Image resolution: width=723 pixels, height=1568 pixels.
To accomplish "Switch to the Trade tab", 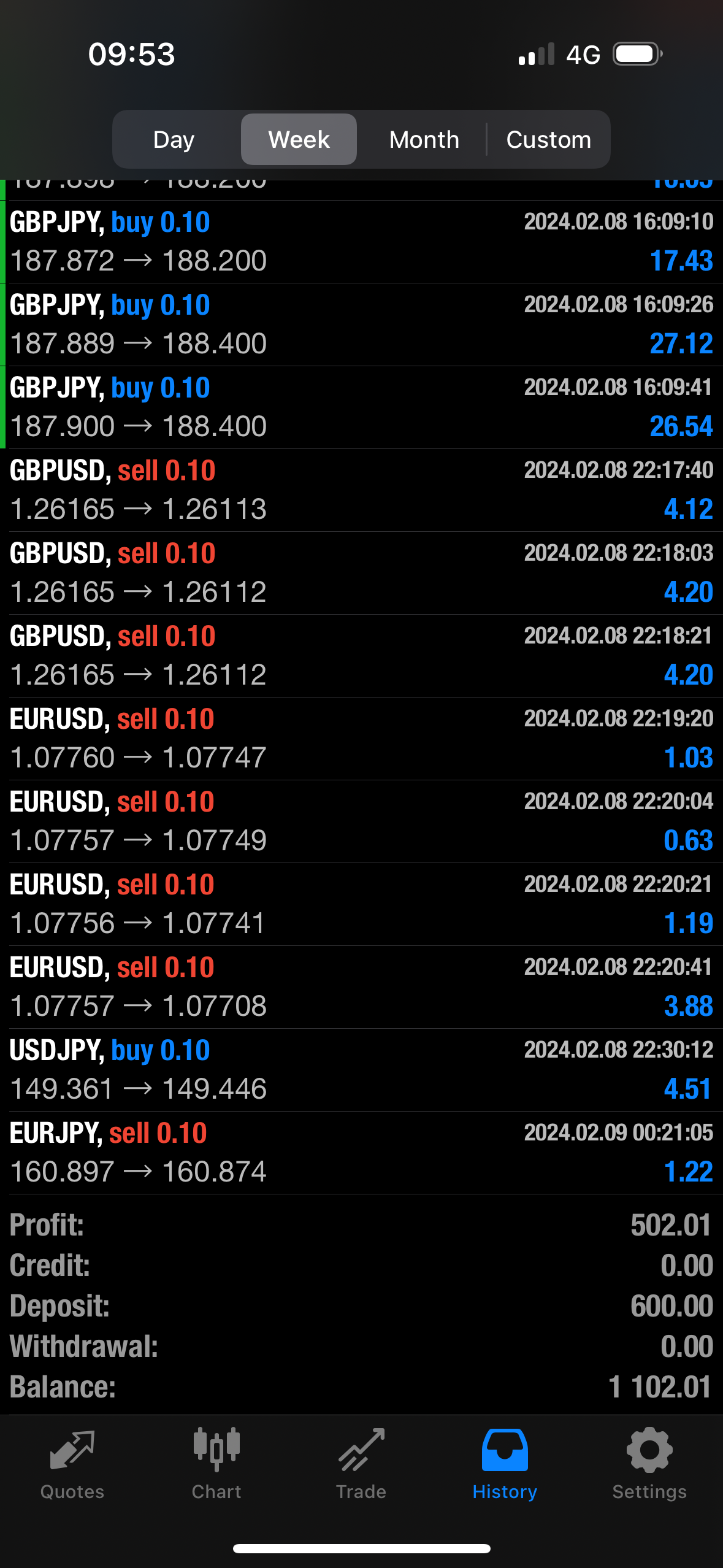I will click(x=361, y=1462).
